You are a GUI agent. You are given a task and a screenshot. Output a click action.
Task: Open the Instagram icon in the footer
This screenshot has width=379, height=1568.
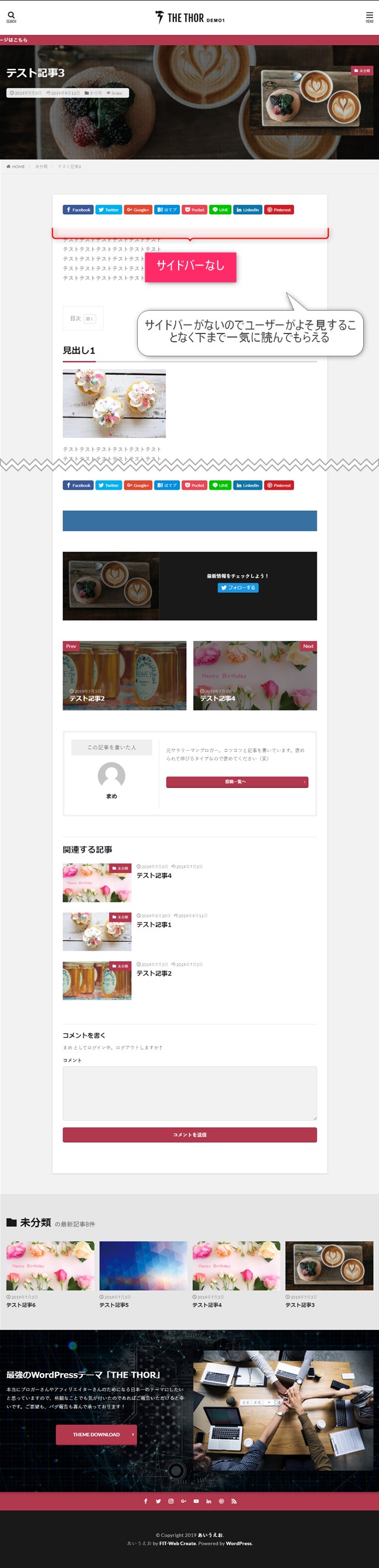(170, 1501)
